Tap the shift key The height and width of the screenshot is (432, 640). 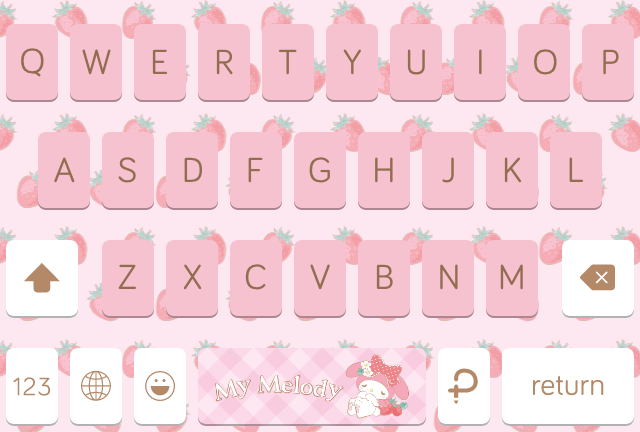pos(42,278)
